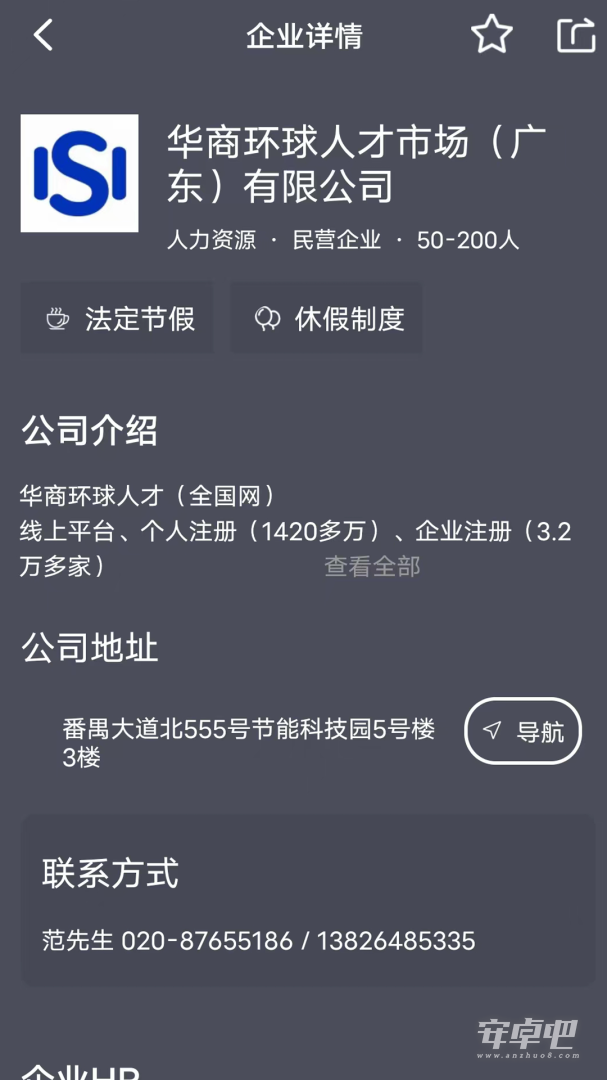
Task: Start 导航 to the company address
Action: click(523, 731)
